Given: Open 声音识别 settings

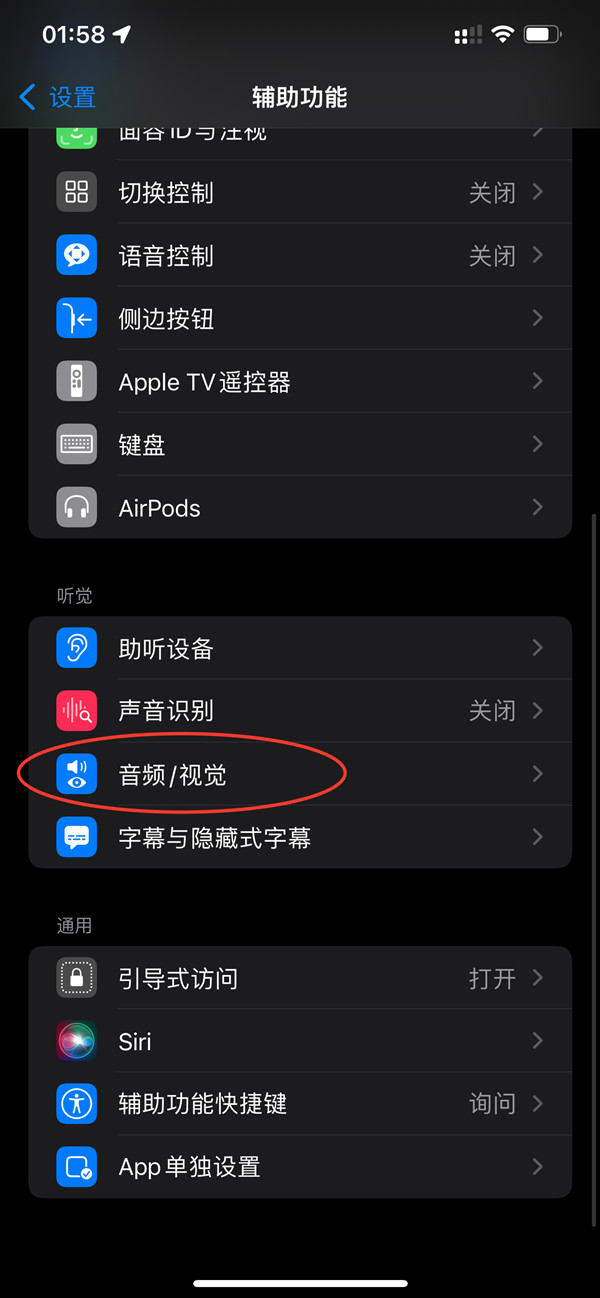Looking at the screenshot, I should [300, 711].
